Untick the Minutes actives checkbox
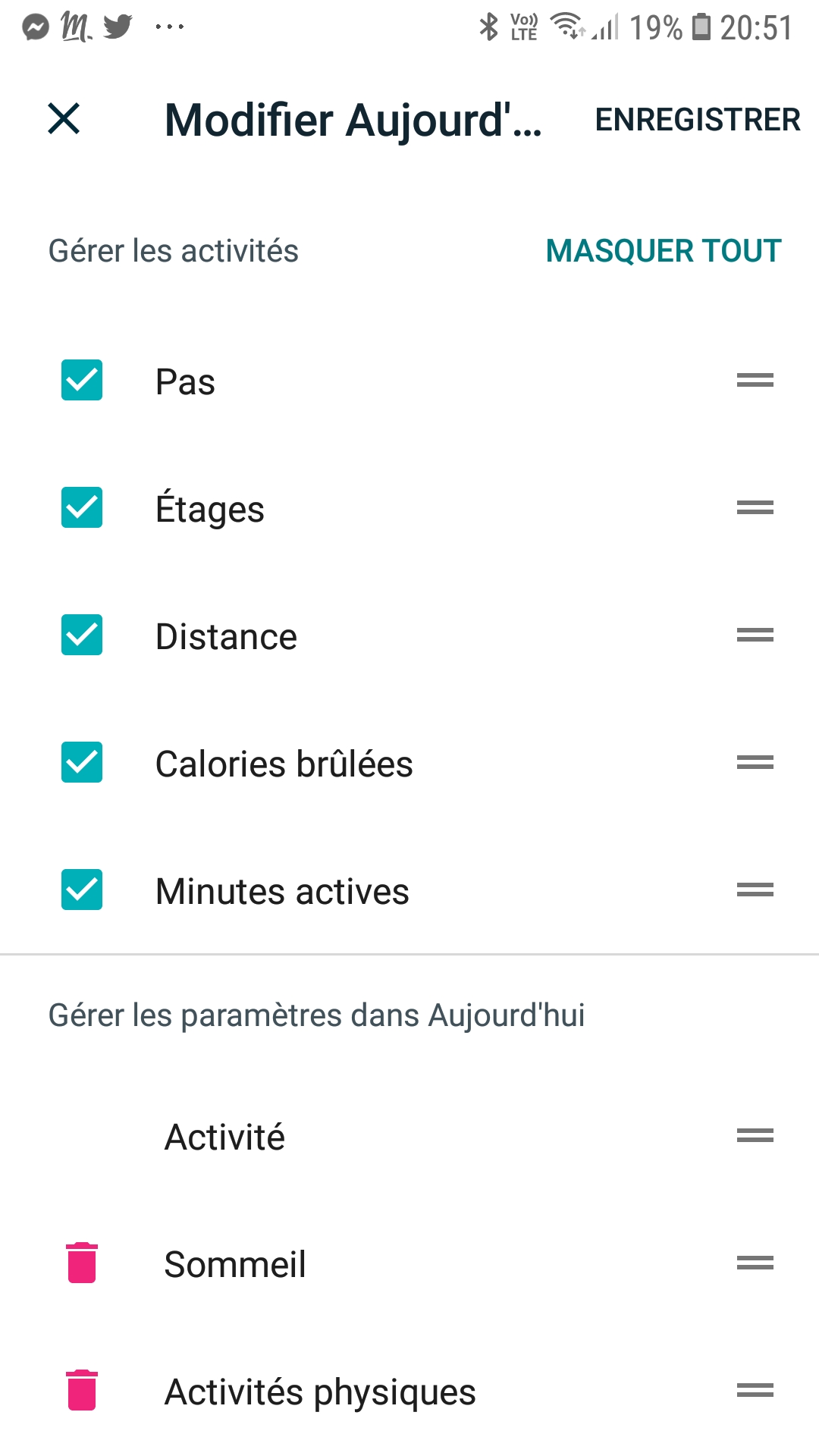 82,890
